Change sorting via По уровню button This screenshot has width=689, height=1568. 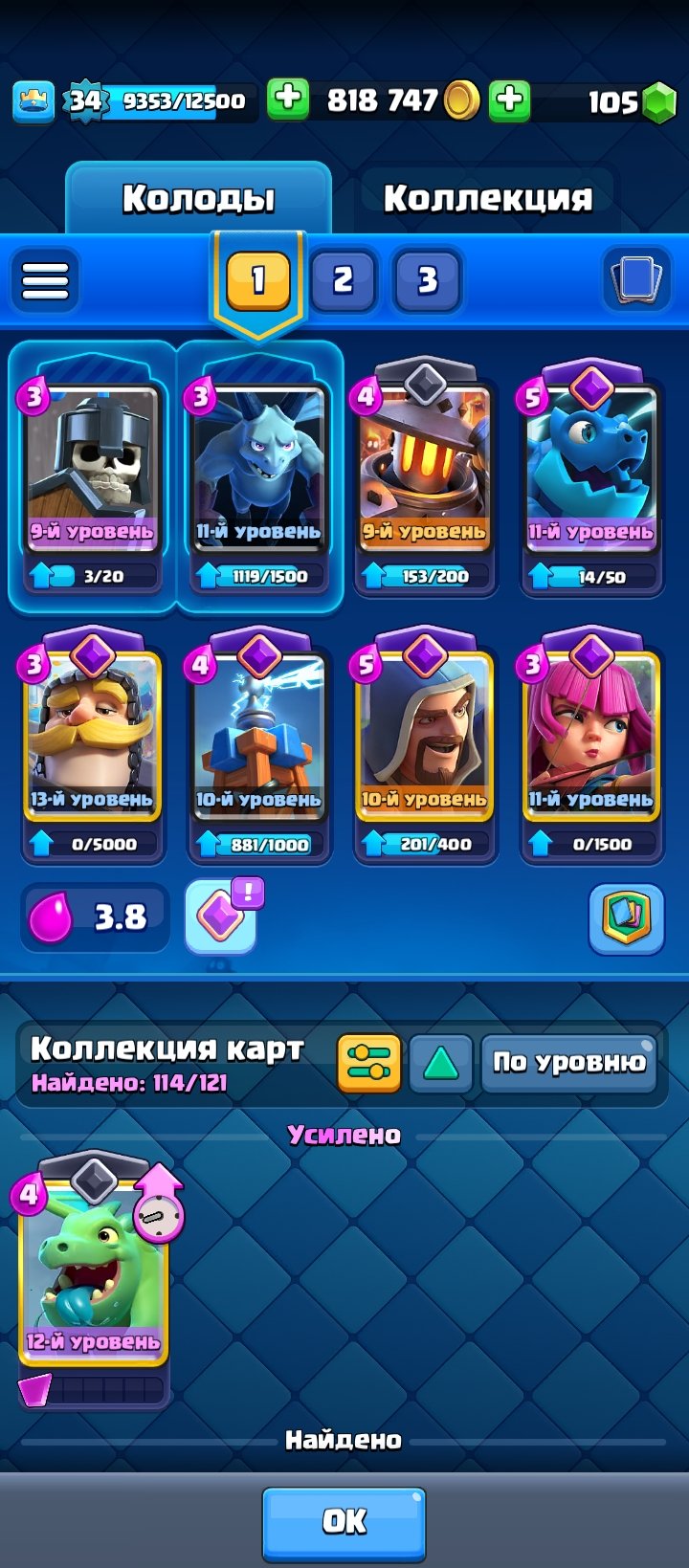(569, 1063)
